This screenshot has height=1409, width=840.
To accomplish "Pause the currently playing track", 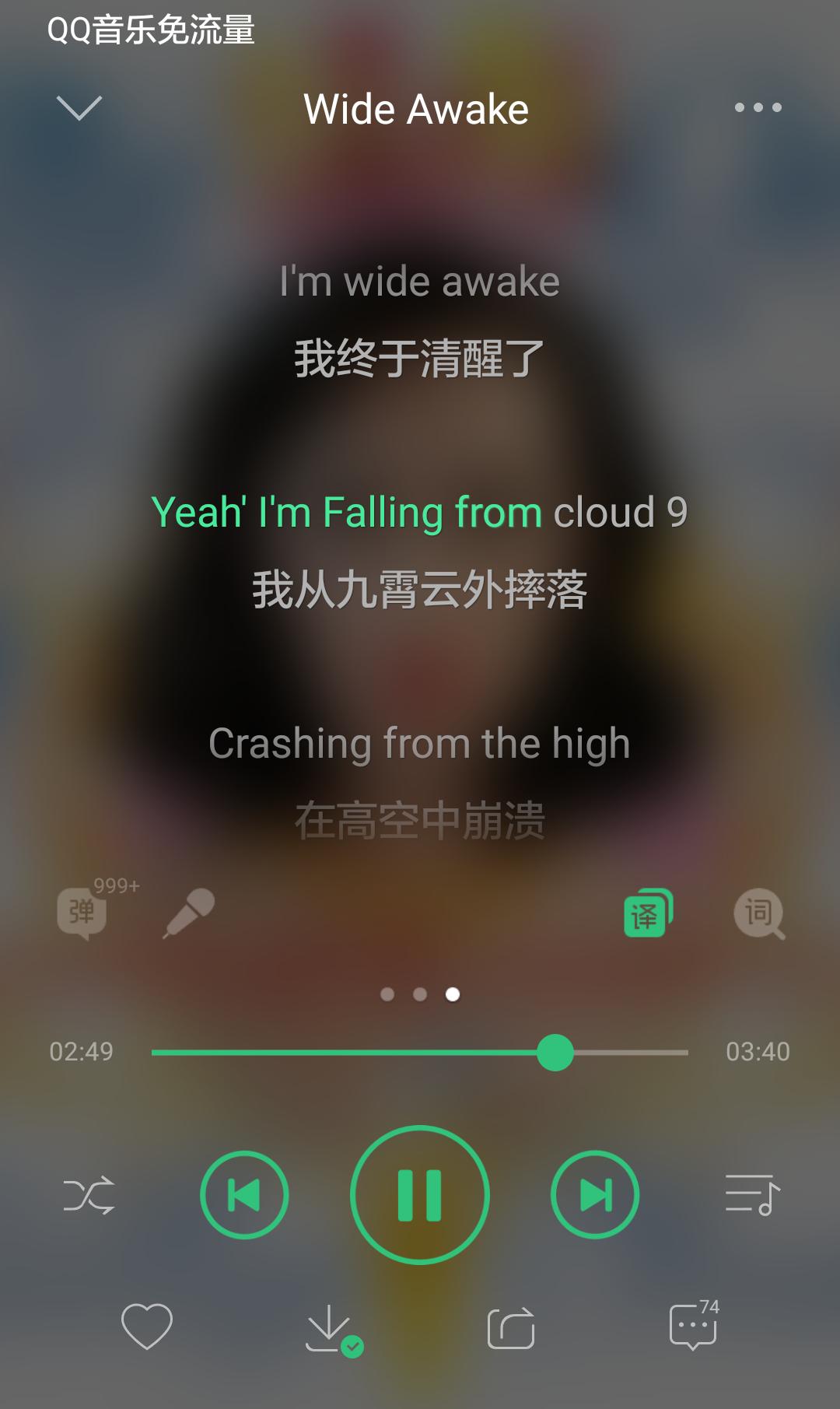I will (x=419, y=1196).
